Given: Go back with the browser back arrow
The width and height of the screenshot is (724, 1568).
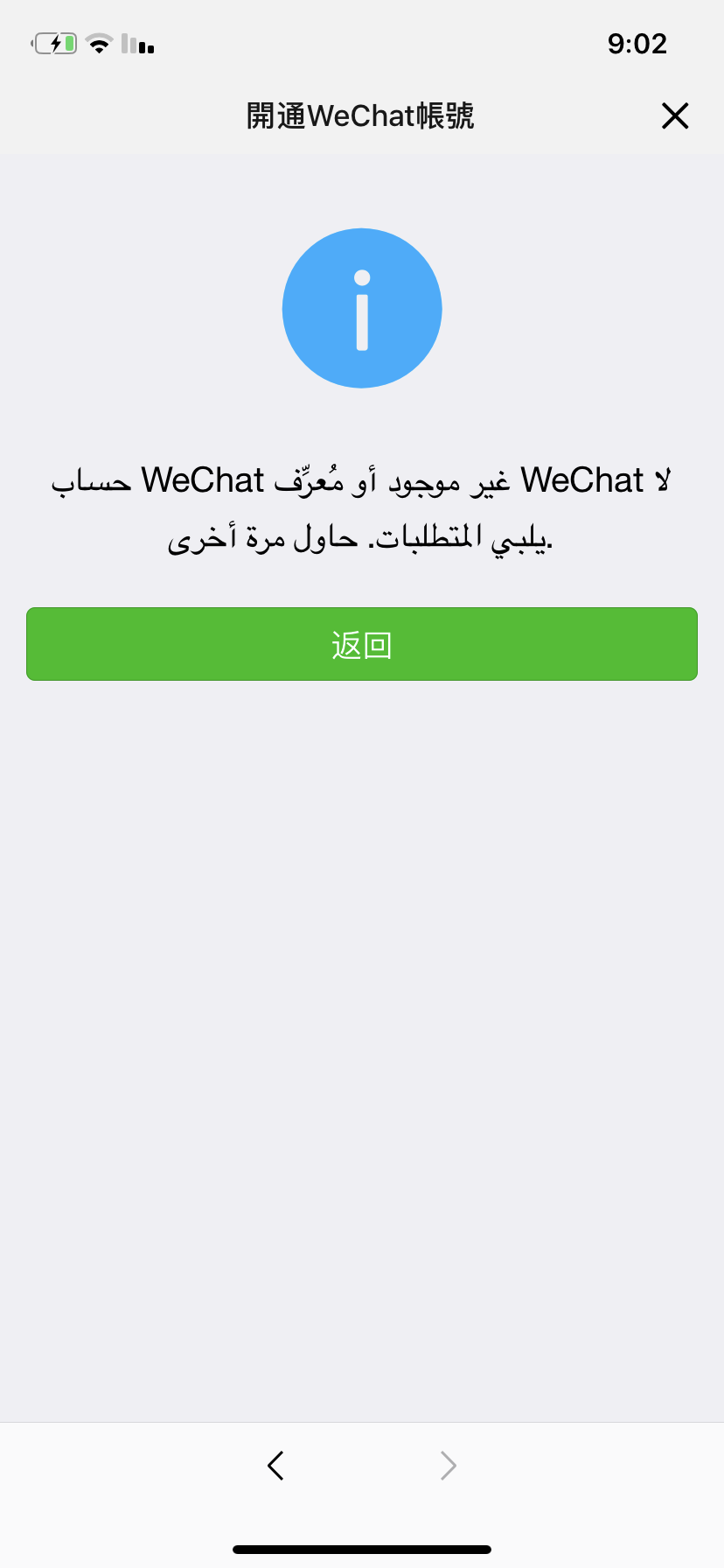Looking at the screenshot, I should click(x=276, y=1465).
